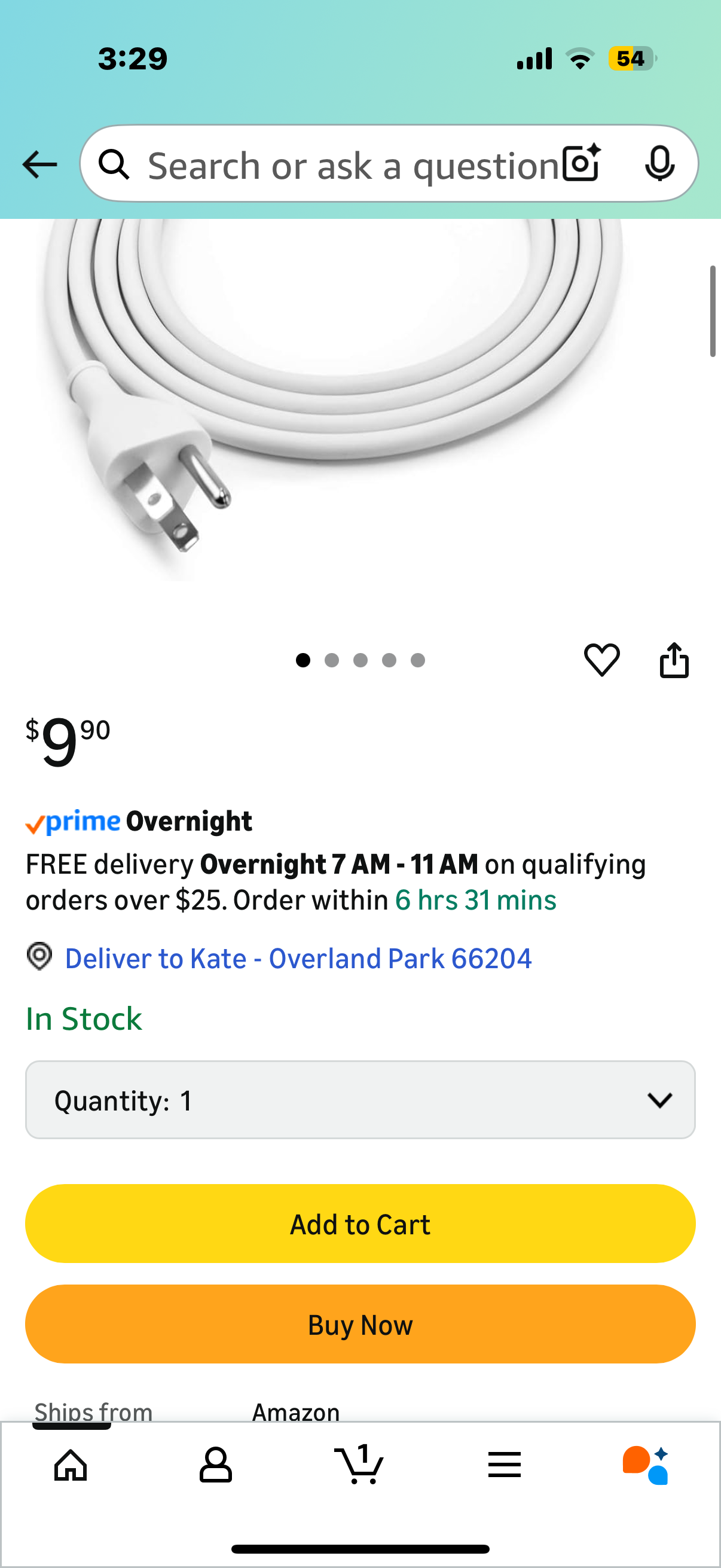View the product image to open gallery
This screenshot has width=721, height=1568.
point(329,389)
